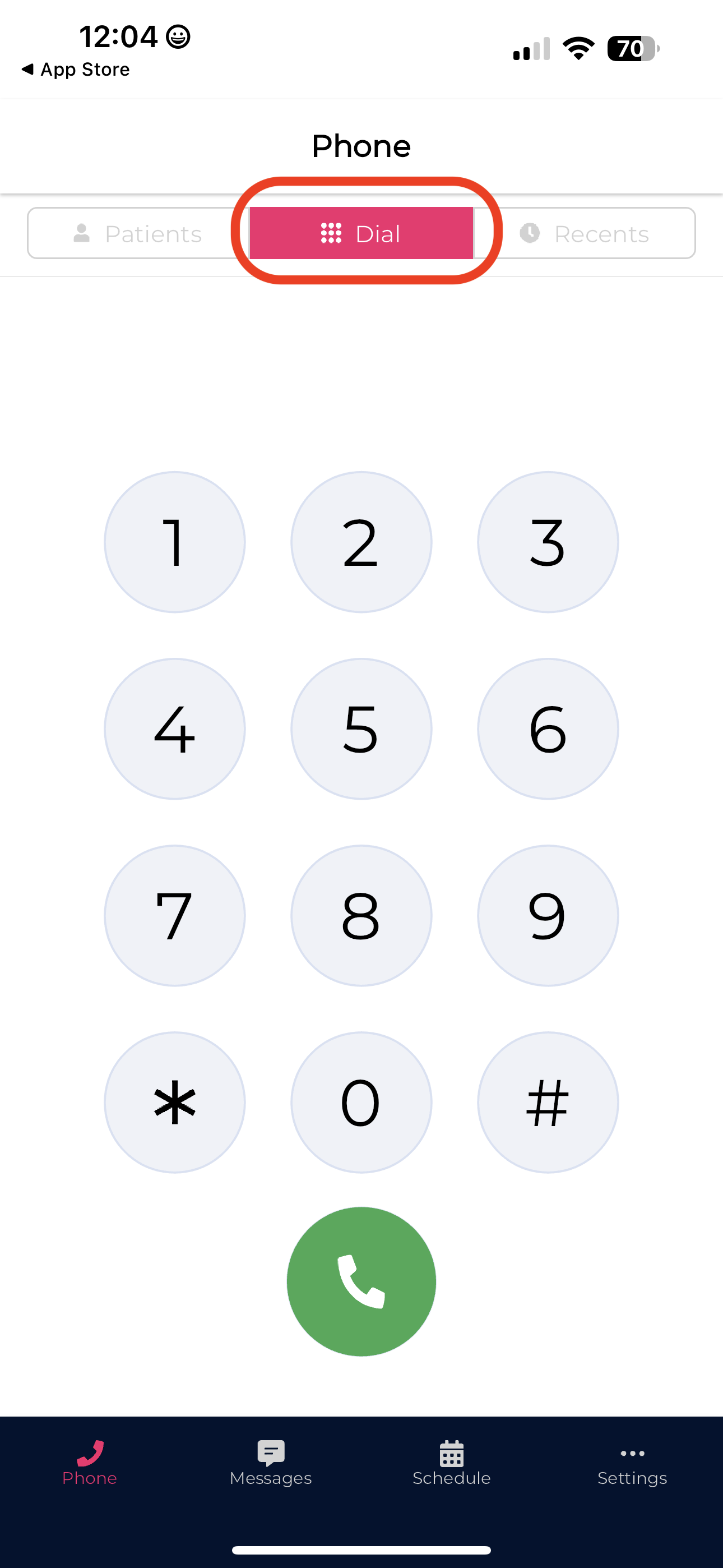Tap the number 2 key
The width and height of the screenshot is (723, 1568).
pyautogui.click(x=361, y=542)
